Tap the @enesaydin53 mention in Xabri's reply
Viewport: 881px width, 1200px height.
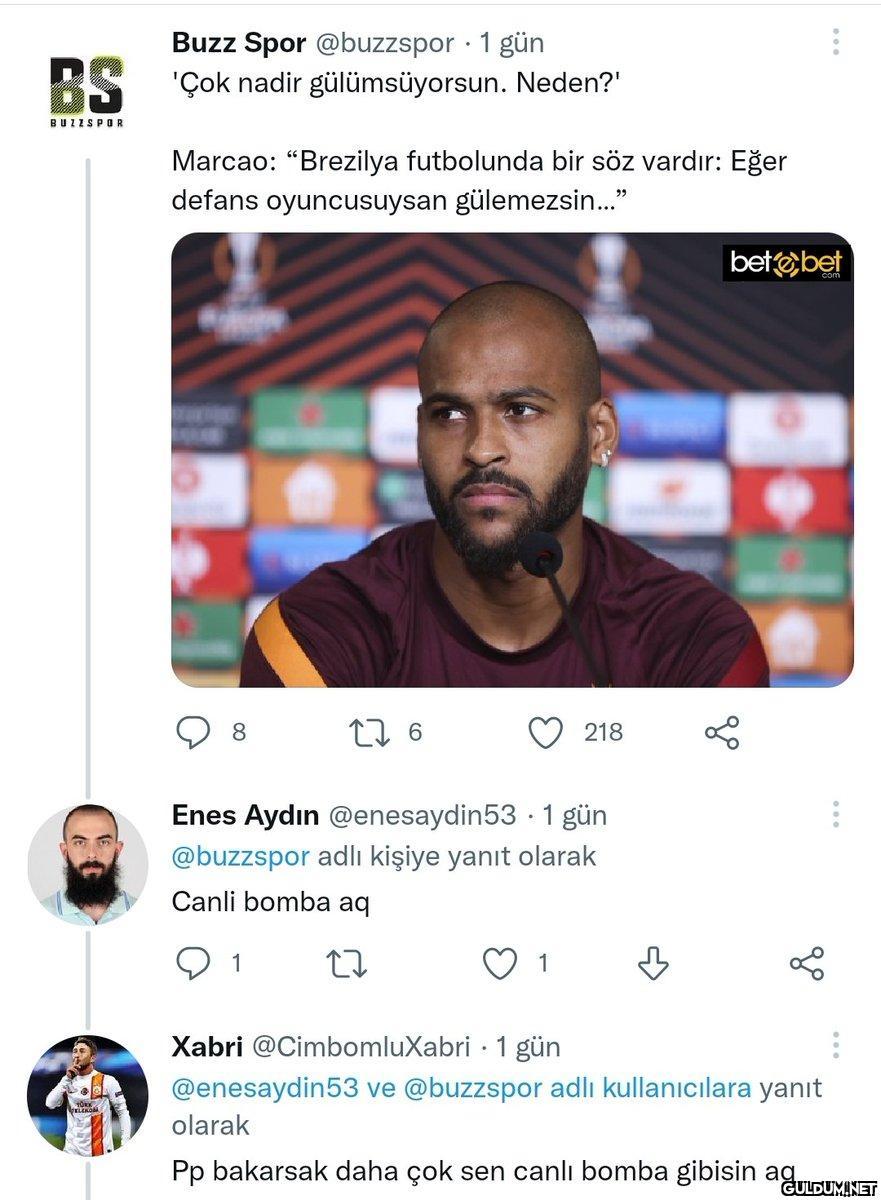point(265,1088)
